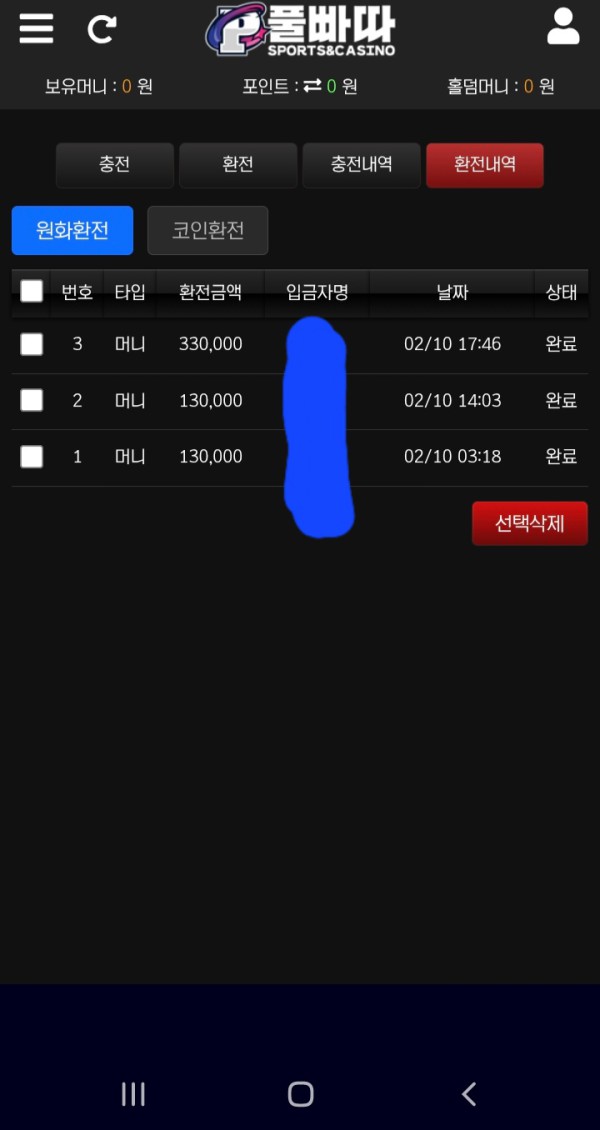Switch to the 환전 tab
Viewport: 600px width, 1130px height.
(x=238, y=165)
